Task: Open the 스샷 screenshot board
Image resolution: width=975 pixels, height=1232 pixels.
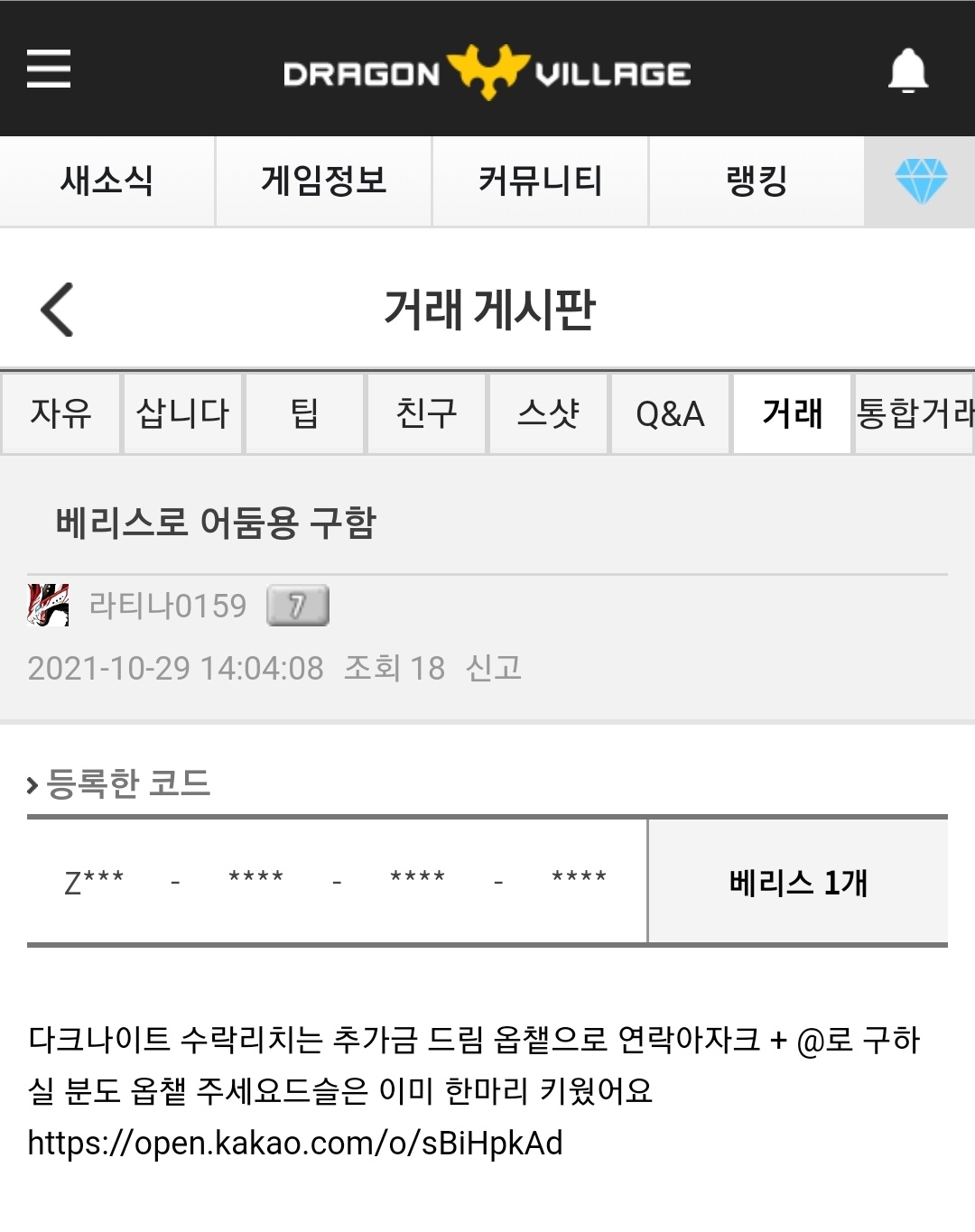Action: tap(548, 413)
